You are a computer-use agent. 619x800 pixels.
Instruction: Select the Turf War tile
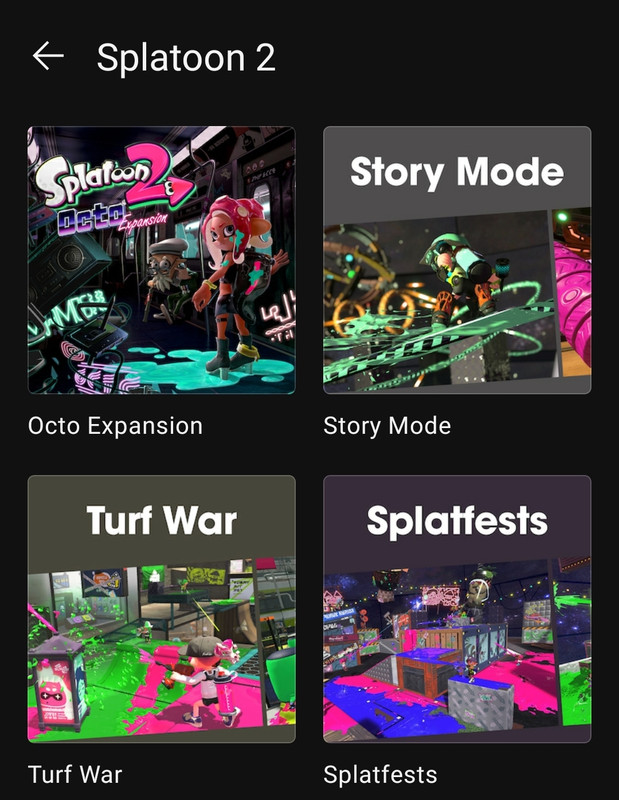161,609
